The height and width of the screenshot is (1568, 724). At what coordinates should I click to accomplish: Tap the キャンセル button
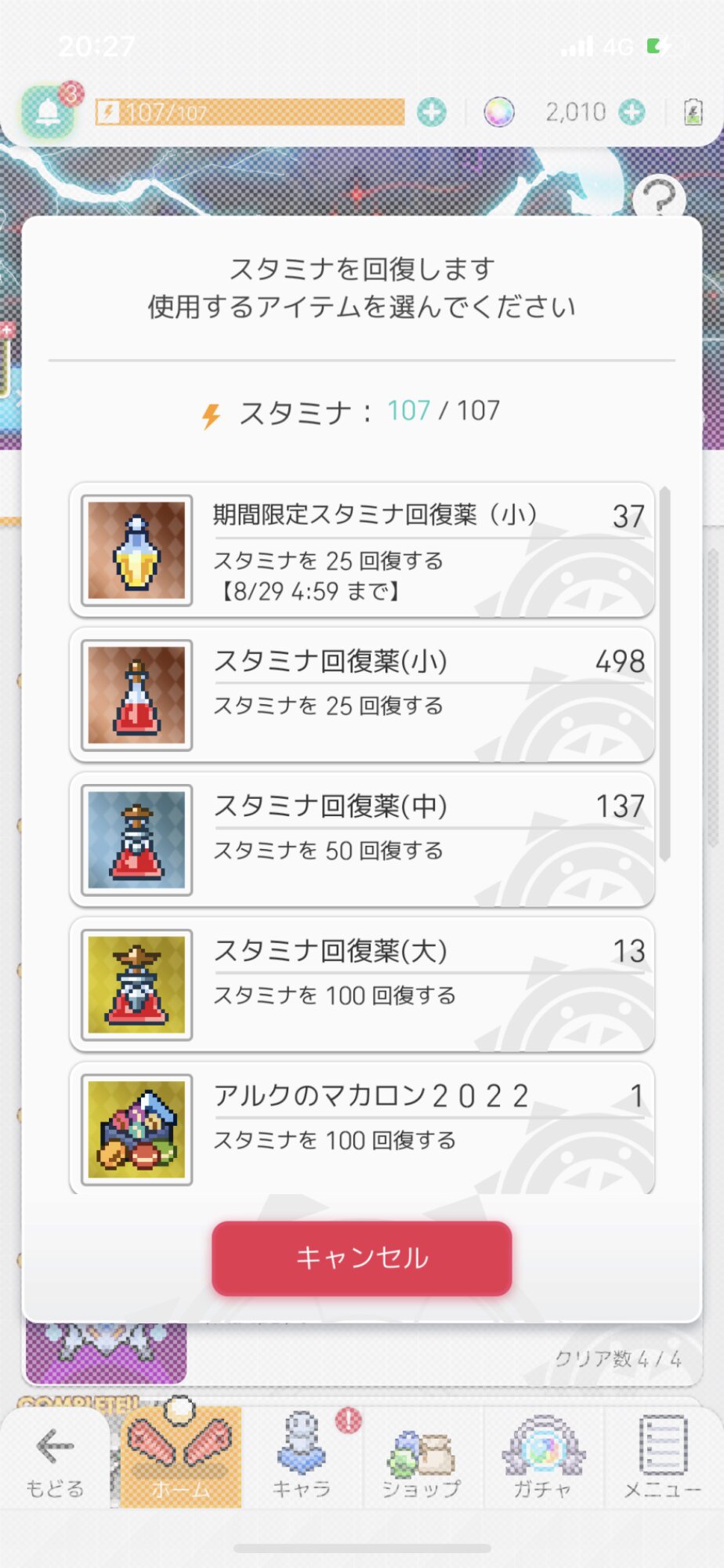click(362, 1258)
